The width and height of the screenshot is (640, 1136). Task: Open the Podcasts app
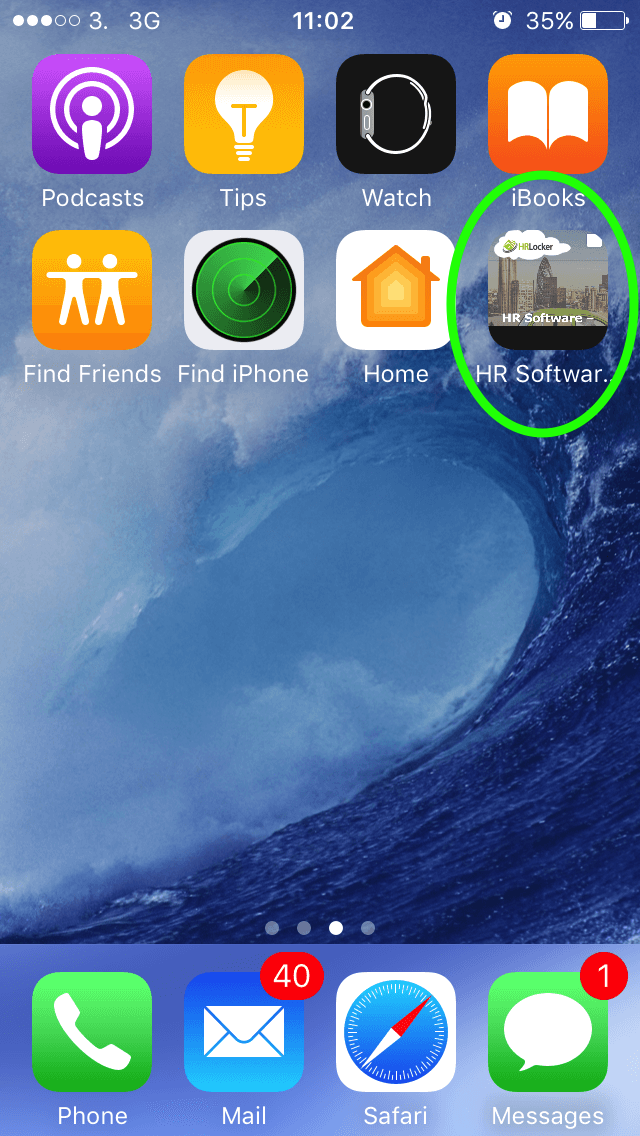pos(92,114)
